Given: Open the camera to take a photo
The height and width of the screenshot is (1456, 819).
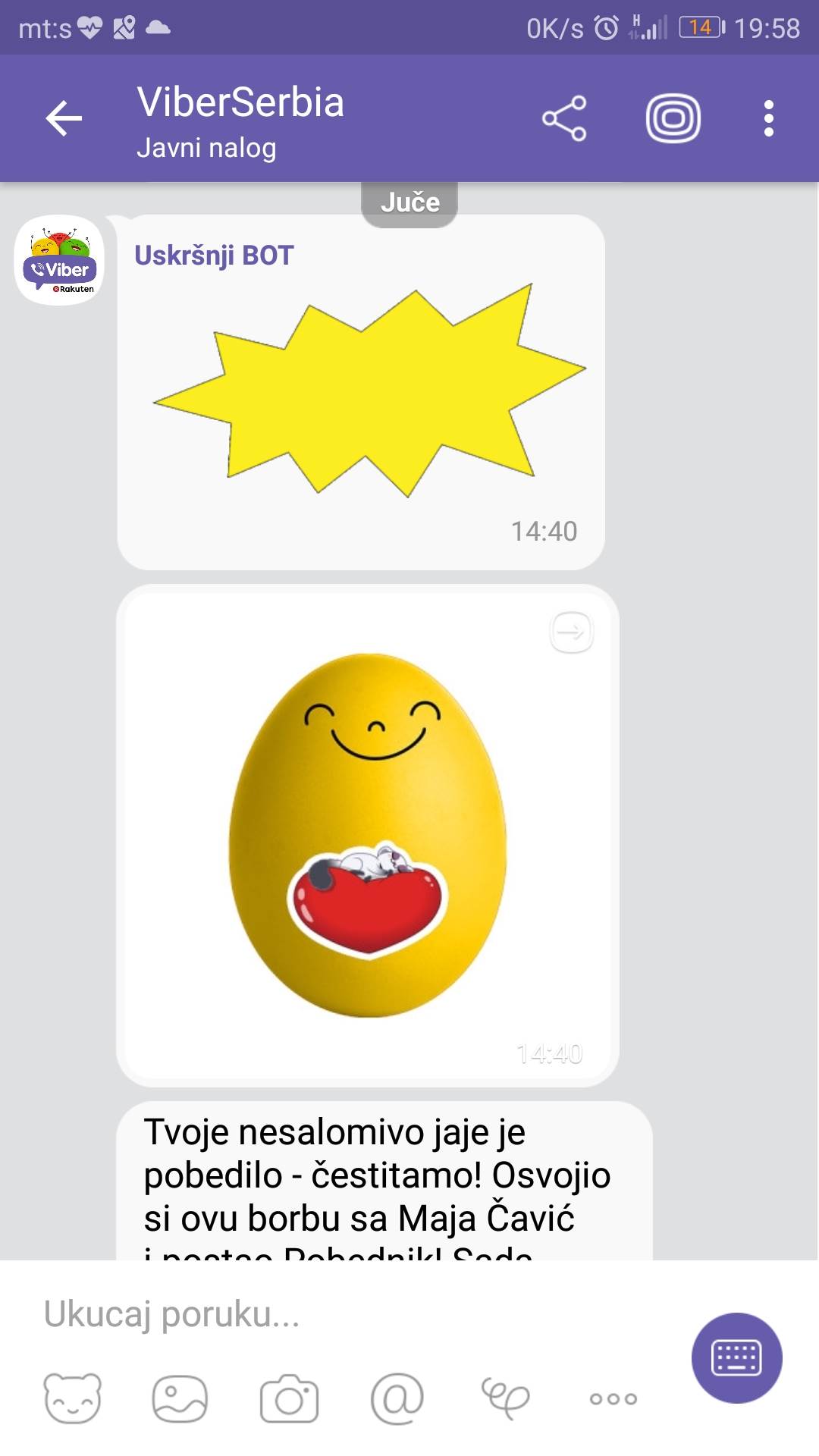Looking at the screenshot, I should [289, 1398].
